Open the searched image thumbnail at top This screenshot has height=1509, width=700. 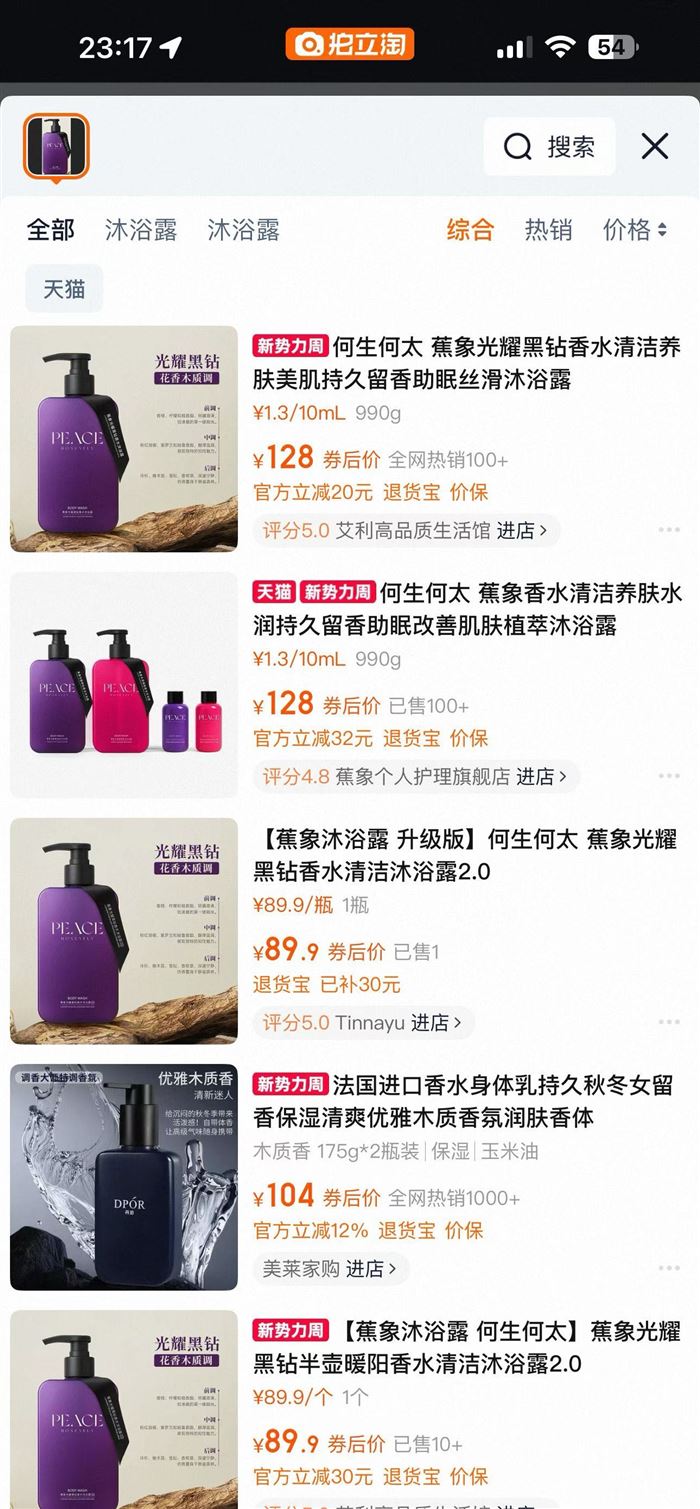coord(57,147)
